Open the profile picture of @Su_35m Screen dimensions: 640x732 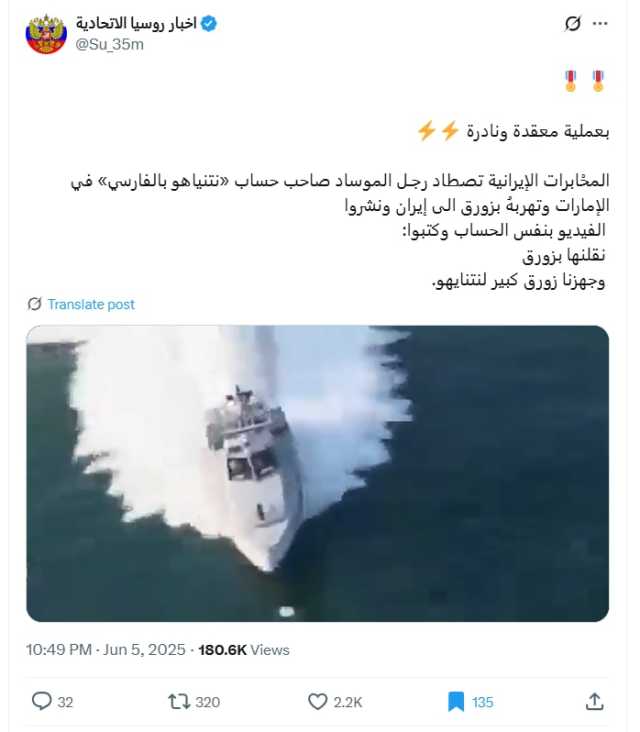[46, 34]
